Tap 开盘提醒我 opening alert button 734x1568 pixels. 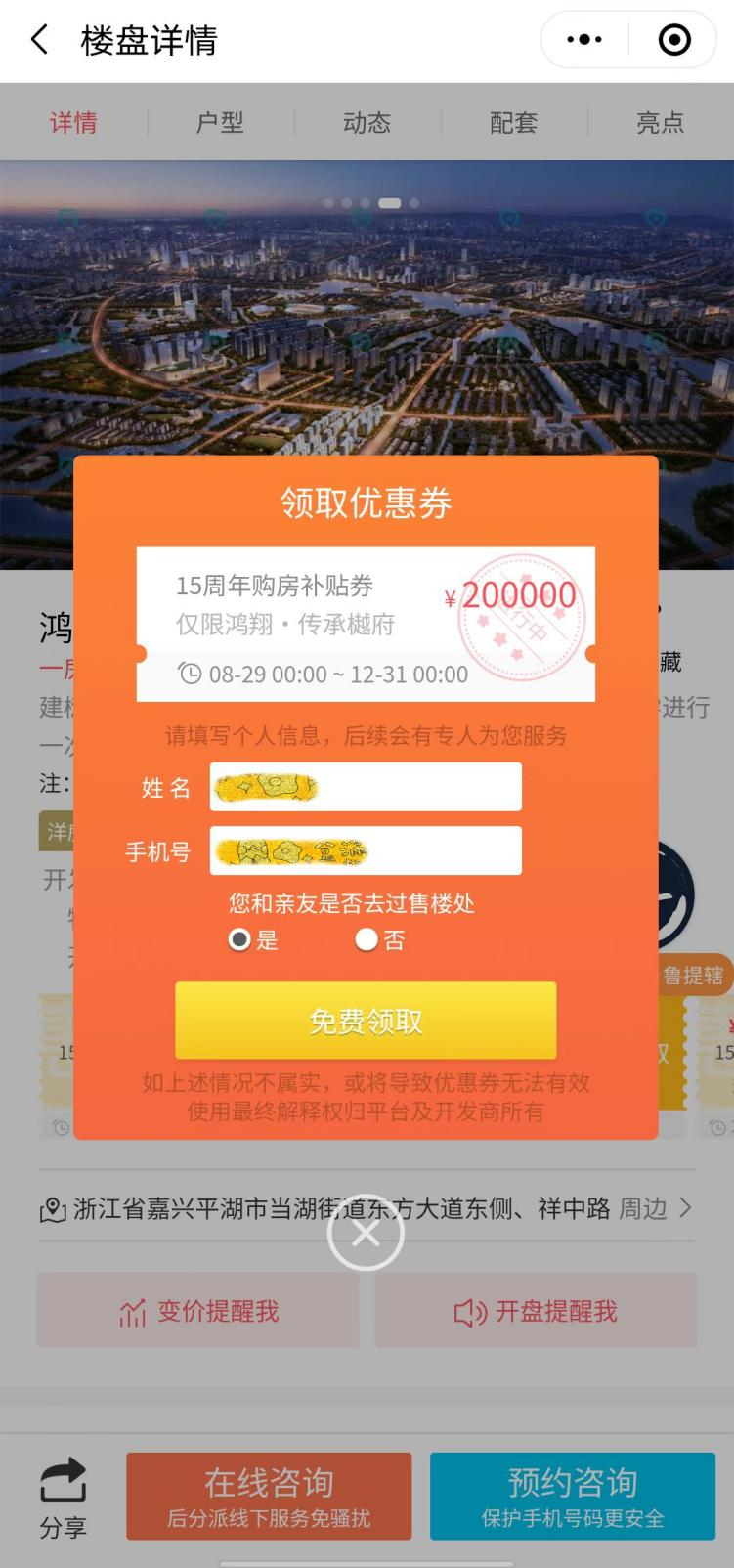(x=536, y=1311)
